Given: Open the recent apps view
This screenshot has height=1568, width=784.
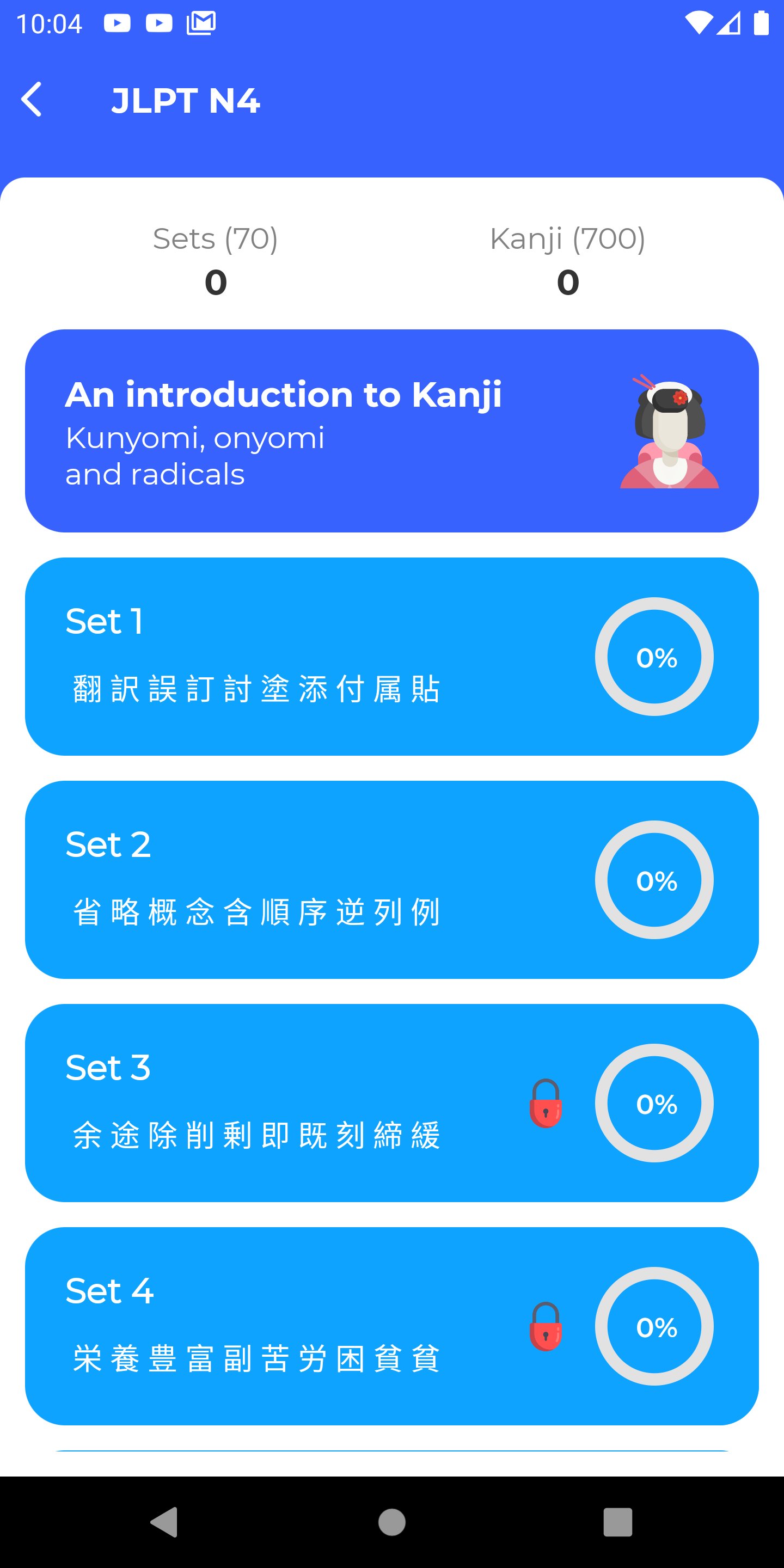Looking at the screenshot, I should click(x=617, y=1522).
